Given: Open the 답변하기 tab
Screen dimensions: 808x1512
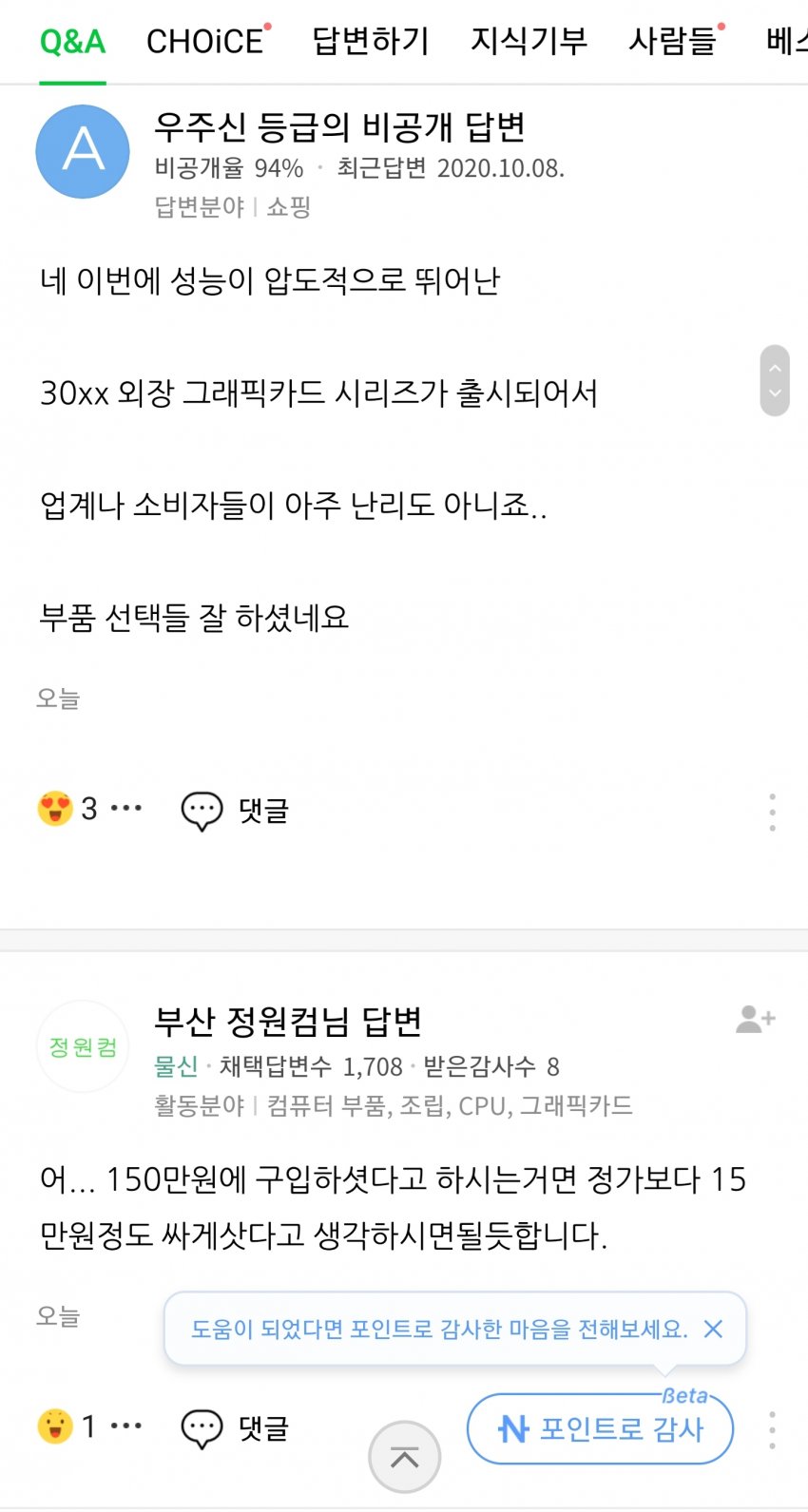Looking at the screenshot, I should coord(370,40).
